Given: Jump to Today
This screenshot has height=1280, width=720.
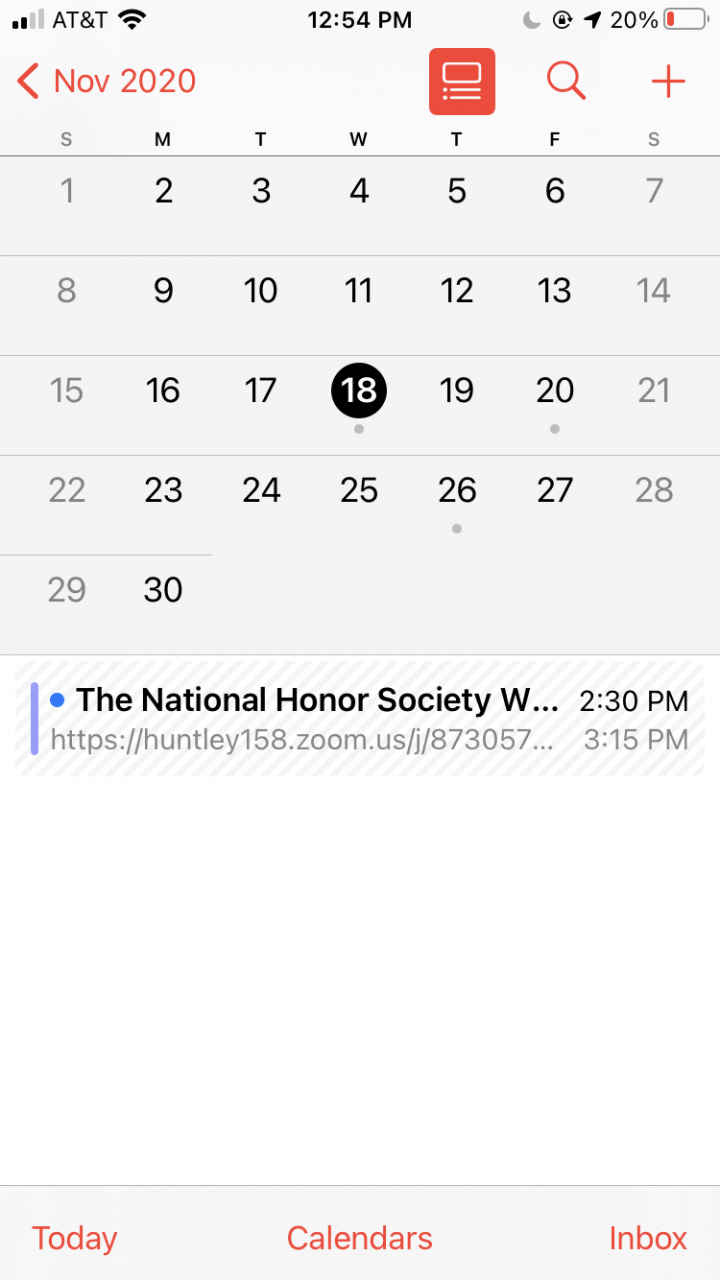Looking at the screenshot, I should [x=74, y=1238].
